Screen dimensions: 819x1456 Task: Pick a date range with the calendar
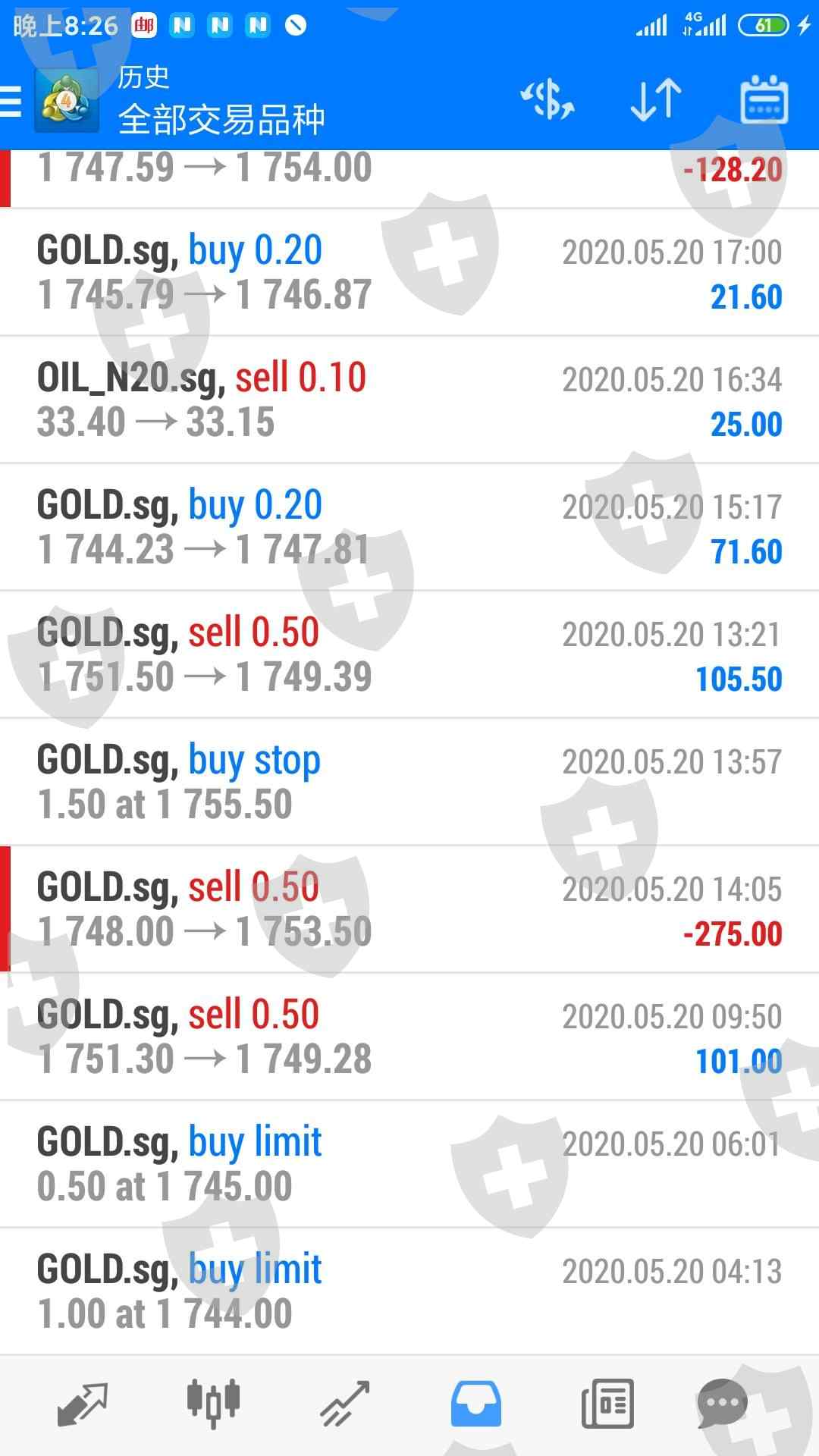click(x=764, y=100)
